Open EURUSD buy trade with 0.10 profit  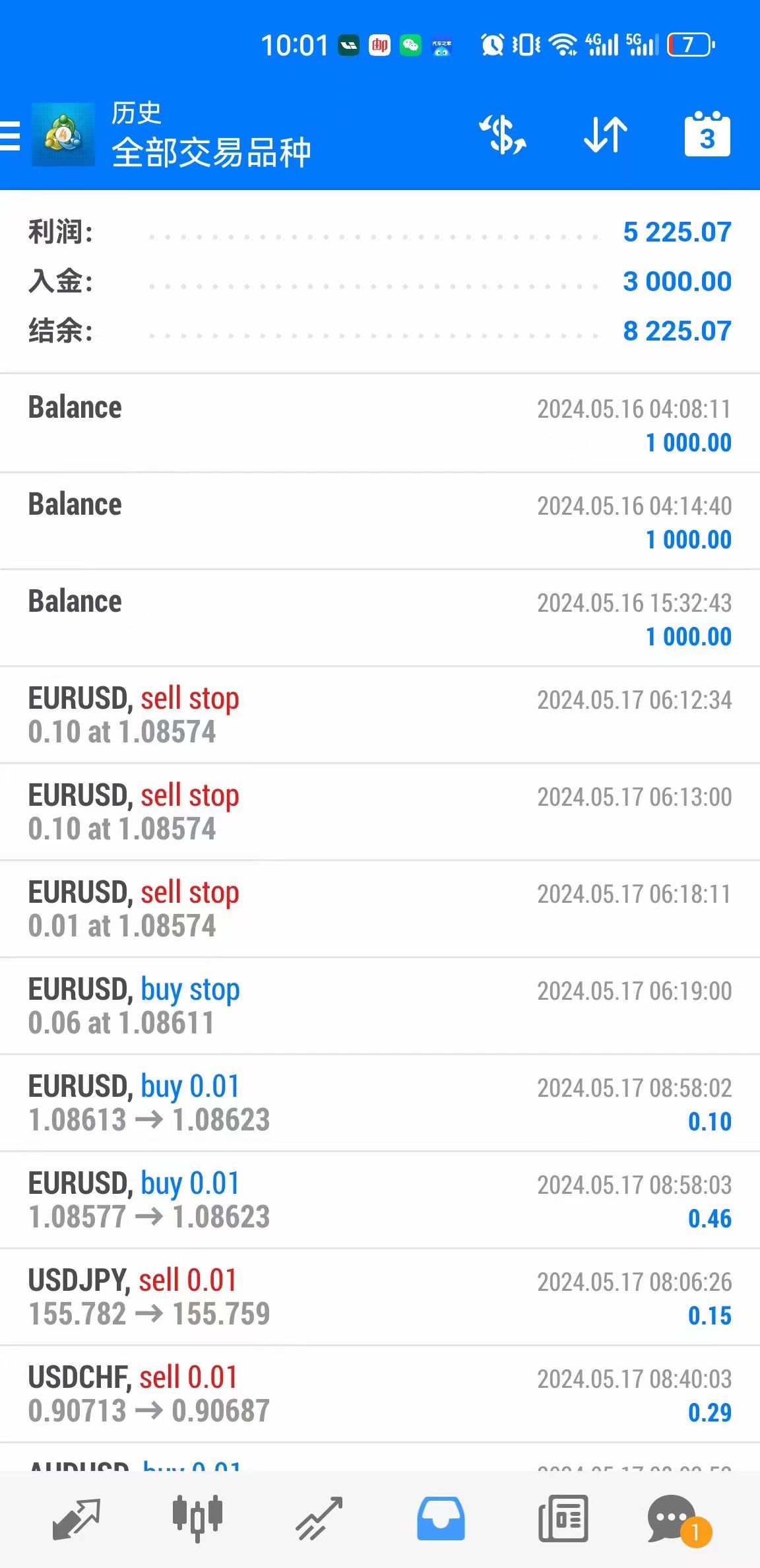click(x=380, y=1103)
